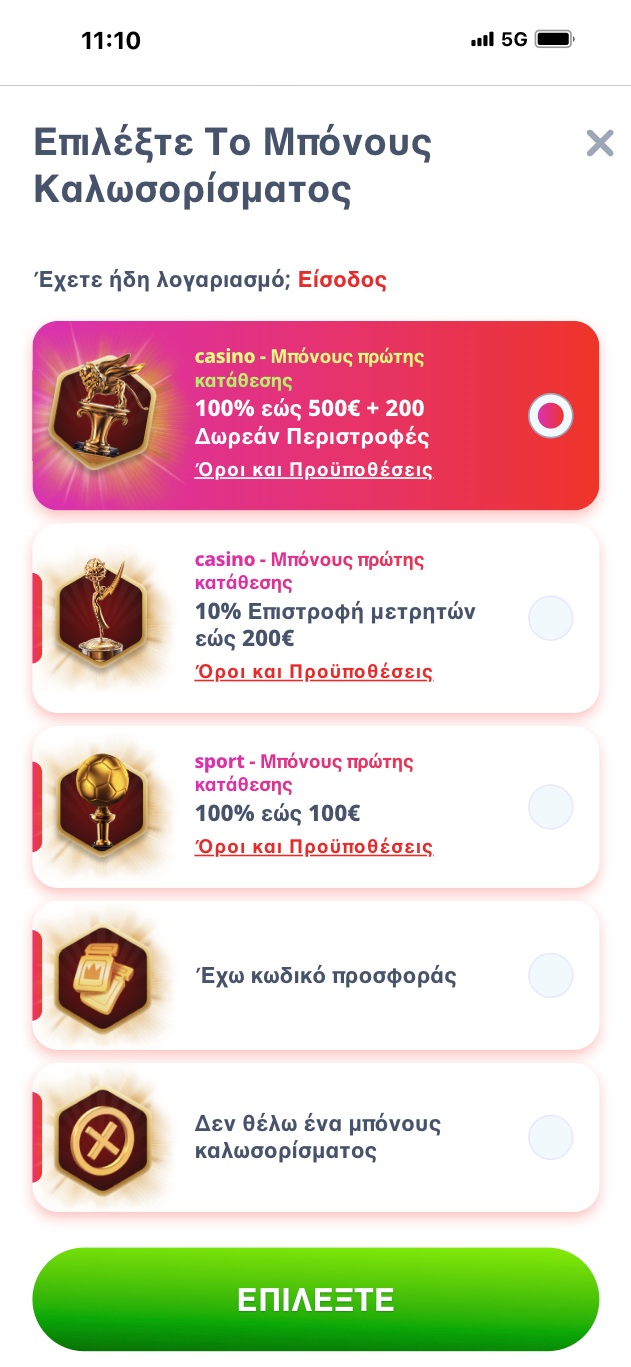Confirm with the green ΕΠΙΛΕΞΤΕ button
This screenshot has width=631, height=1367.
pos(315,1299)
